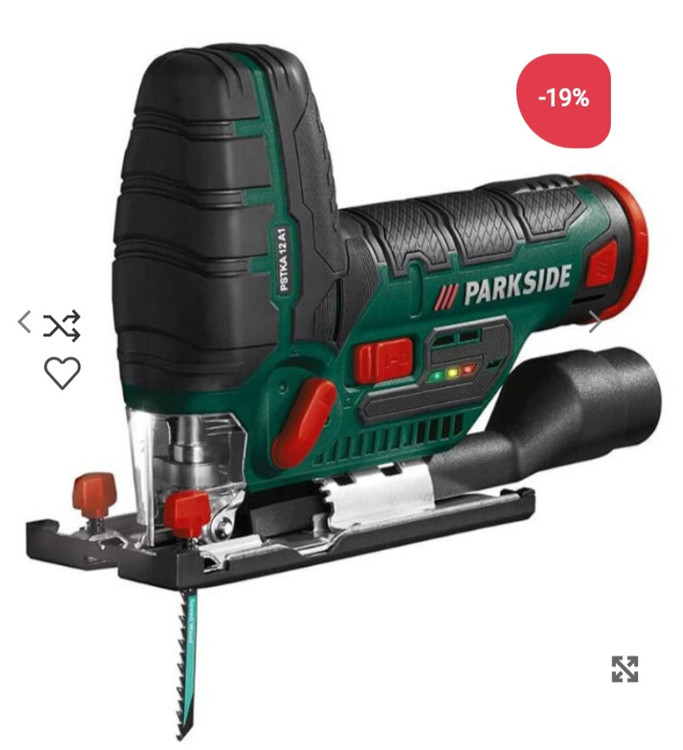Viewport: 683px width, 750px height.
Task: Show the next product image
Action: click(596, 322)
